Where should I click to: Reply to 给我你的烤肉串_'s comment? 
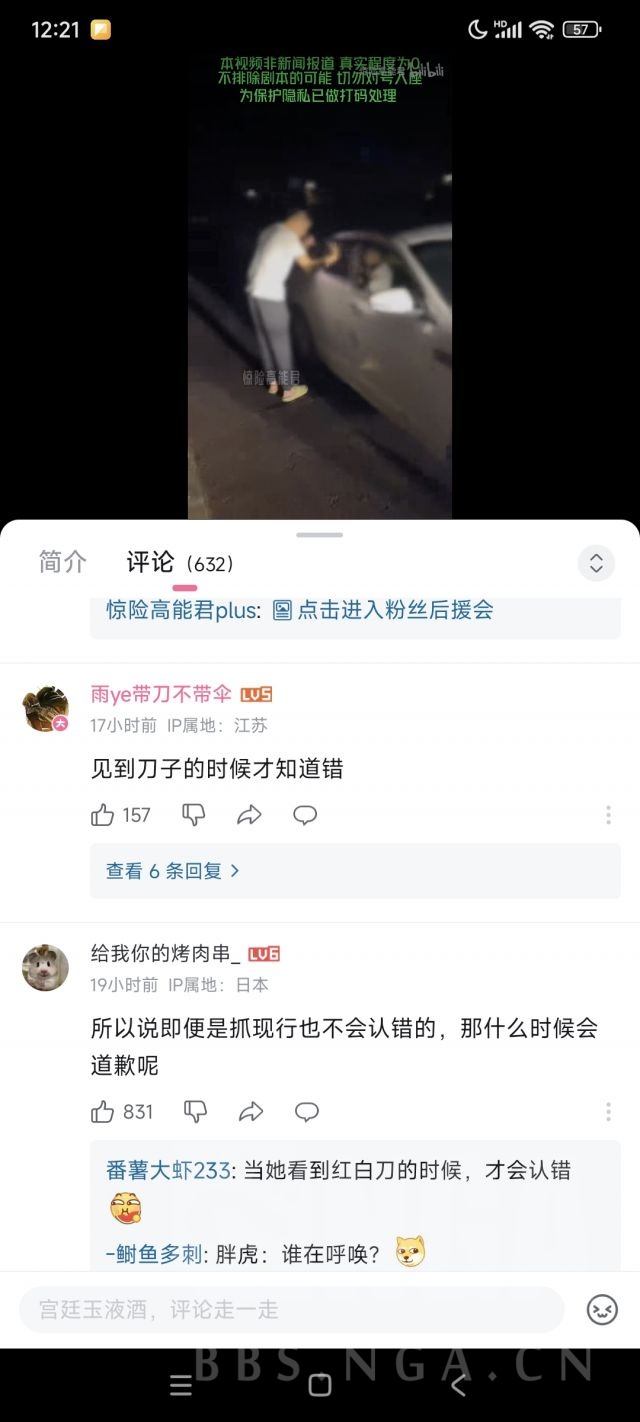point(307,1111)
